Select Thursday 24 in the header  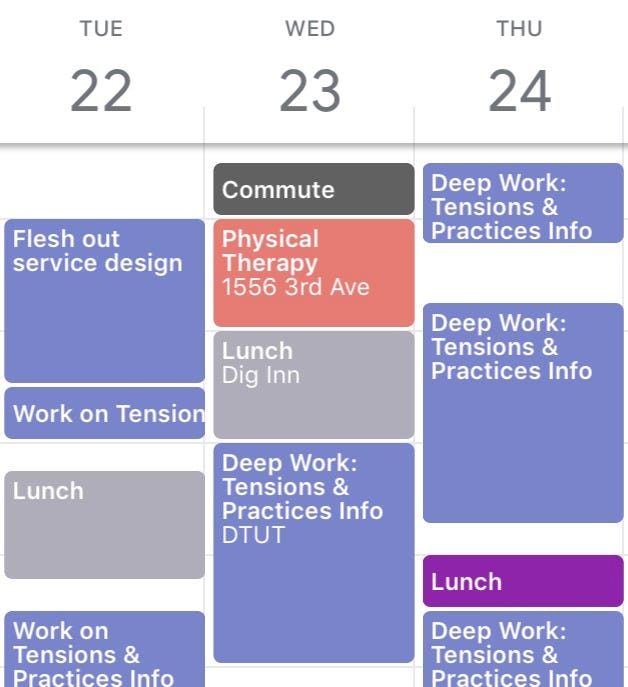[519, 90]
